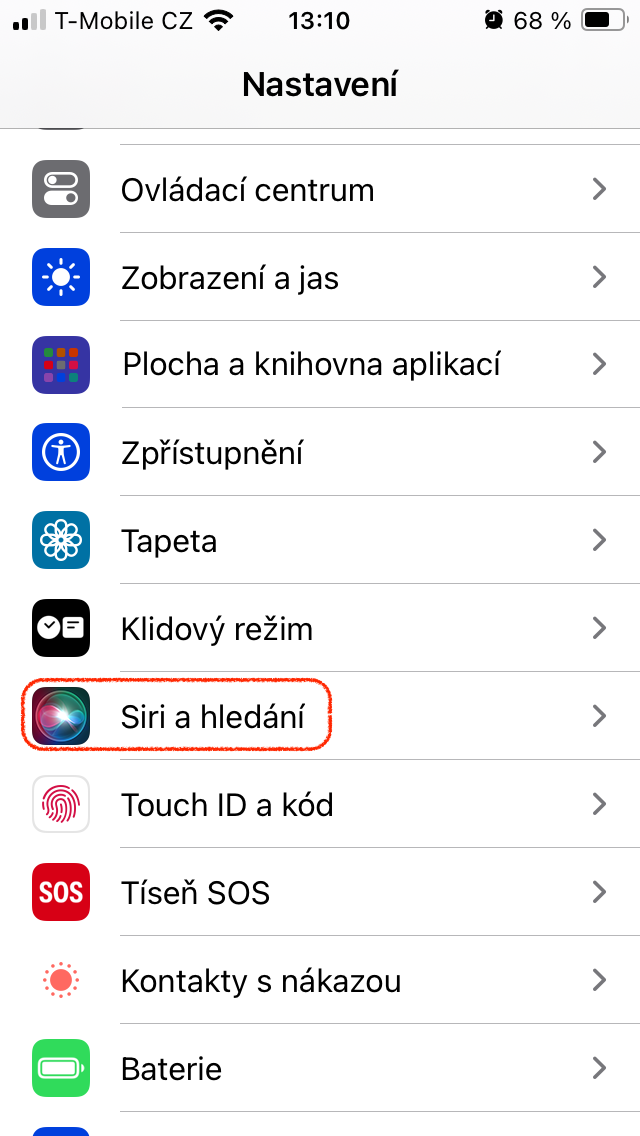Open Ovládací centrum settings
Image resolution: width=640 pixels, height=1136 pixels.
320,189
